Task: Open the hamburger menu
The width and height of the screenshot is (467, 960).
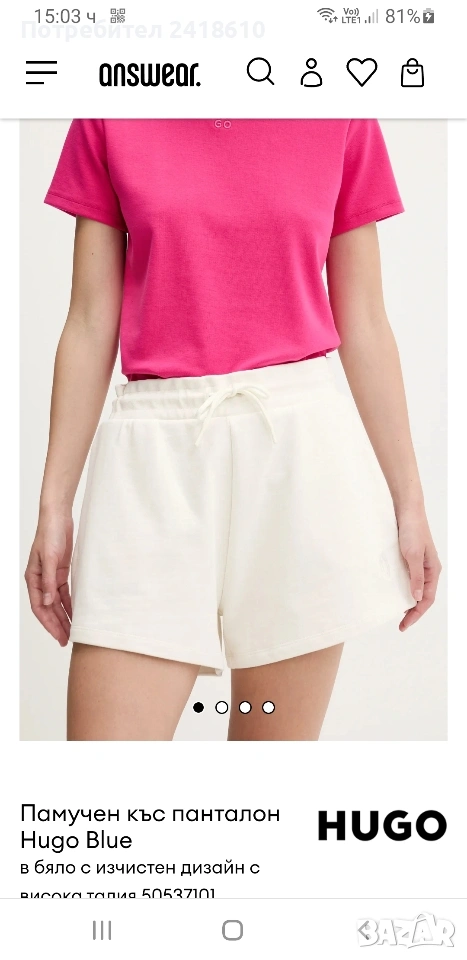Action: (x=42, y=72)
